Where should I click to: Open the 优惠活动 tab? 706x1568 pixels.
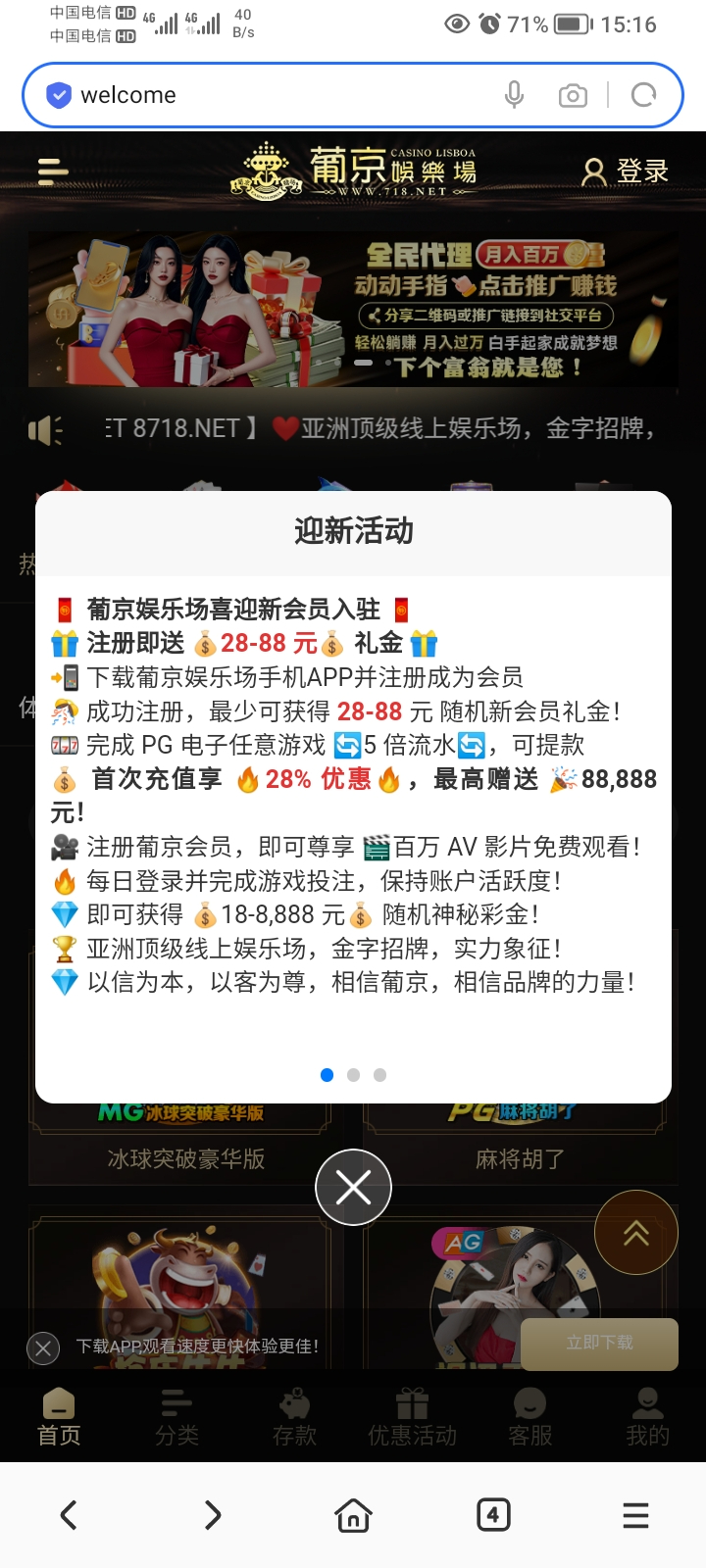coord(412,1418)
